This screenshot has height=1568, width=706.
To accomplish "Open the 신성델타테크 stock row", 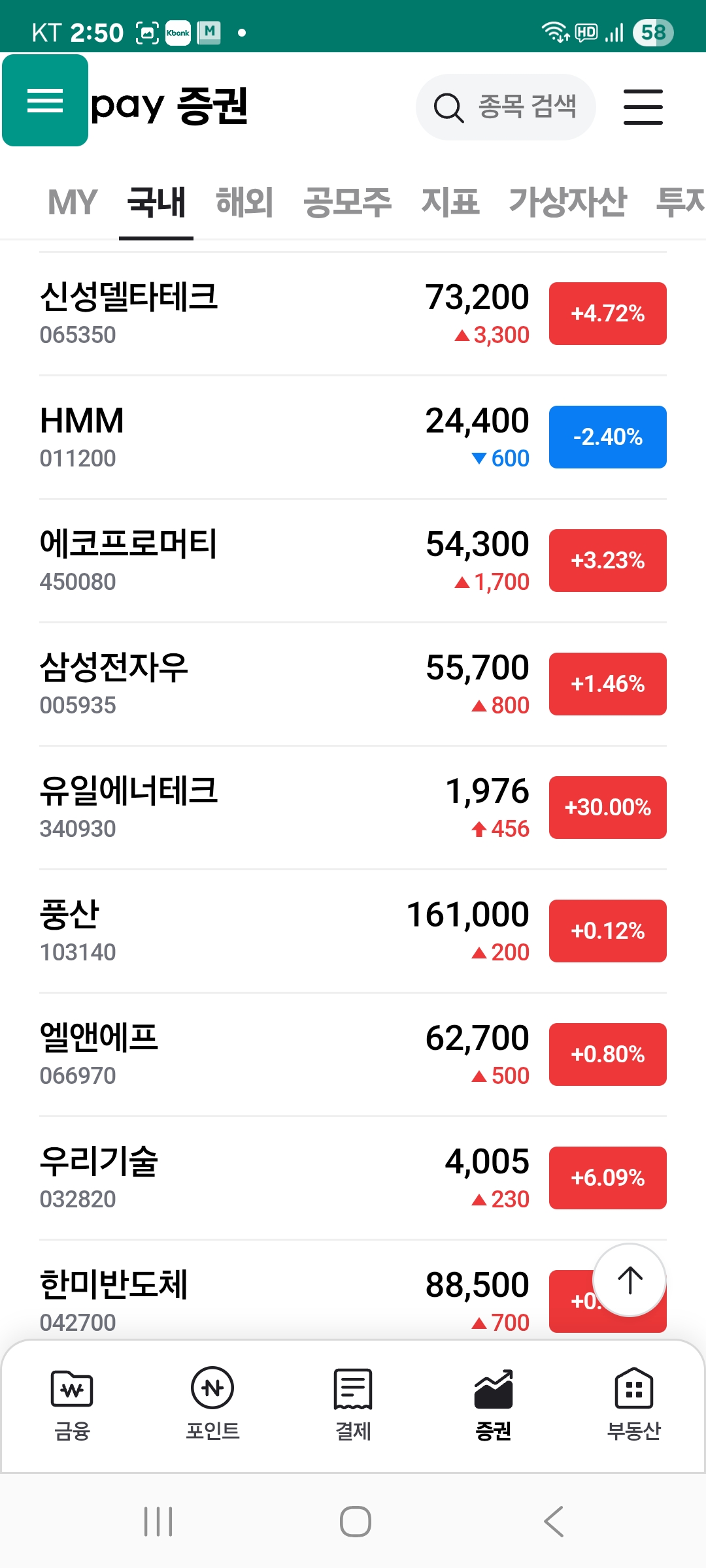I will [353, 314].
